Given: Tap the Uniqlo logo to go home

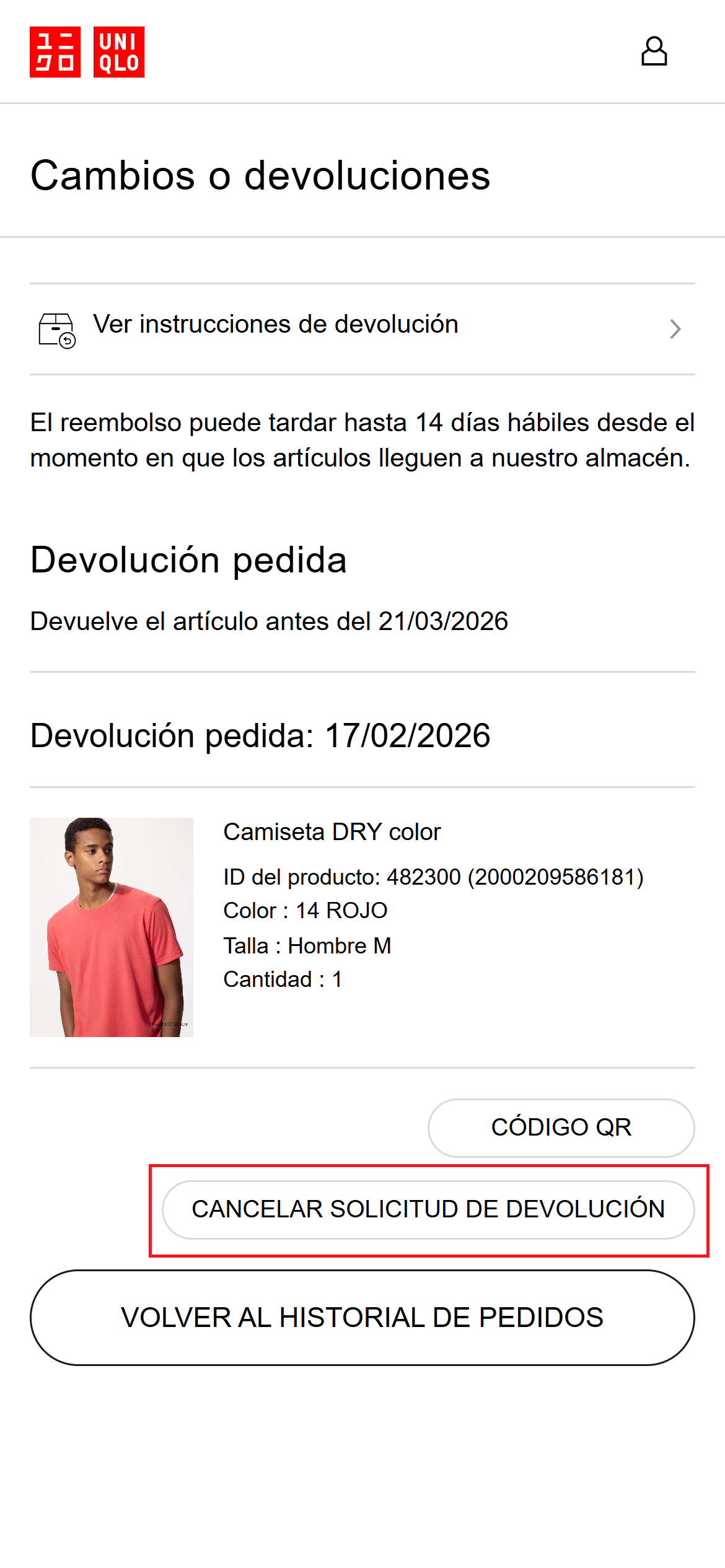Looking at the screenshot, I should click(x=87, y=52).
